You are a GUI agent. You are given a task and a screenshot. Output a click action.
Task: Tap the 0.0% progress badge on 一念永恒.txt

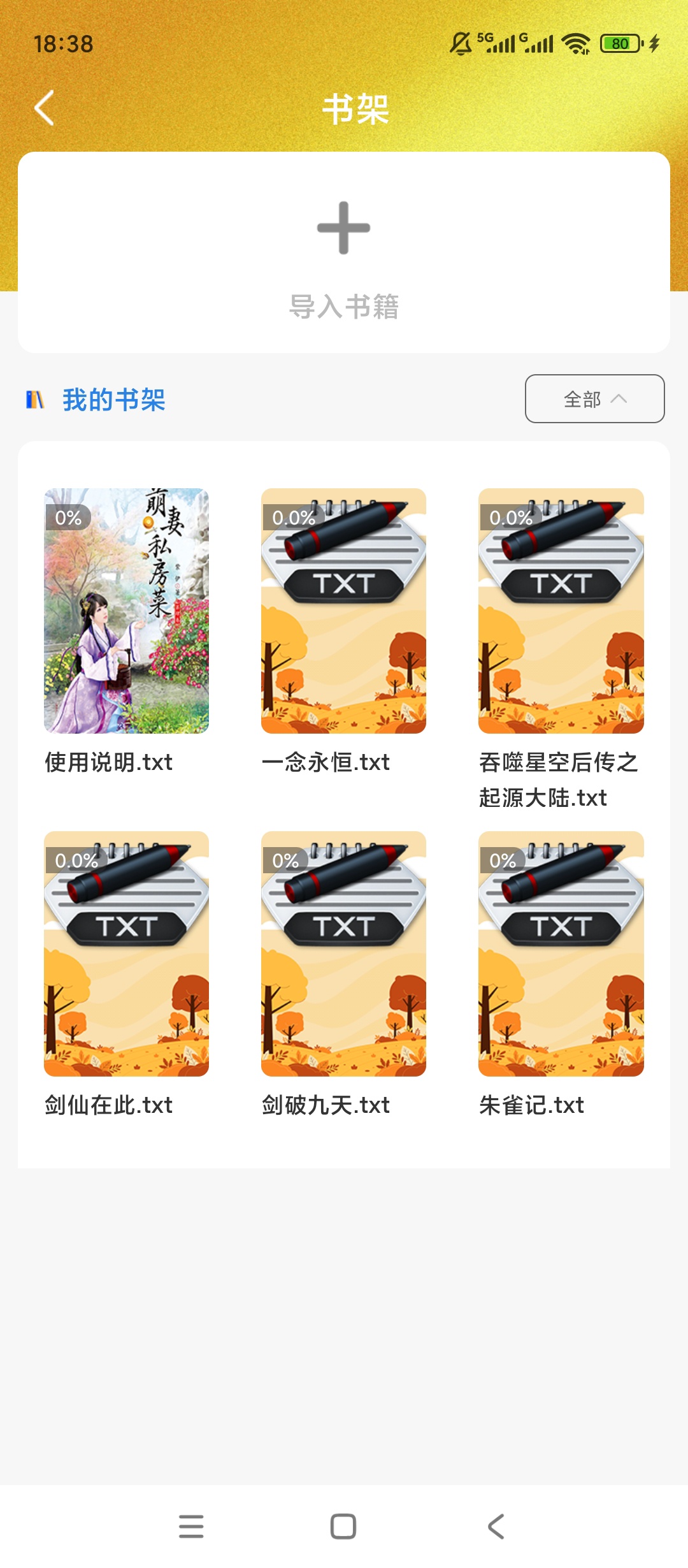(x=294, y=519)
